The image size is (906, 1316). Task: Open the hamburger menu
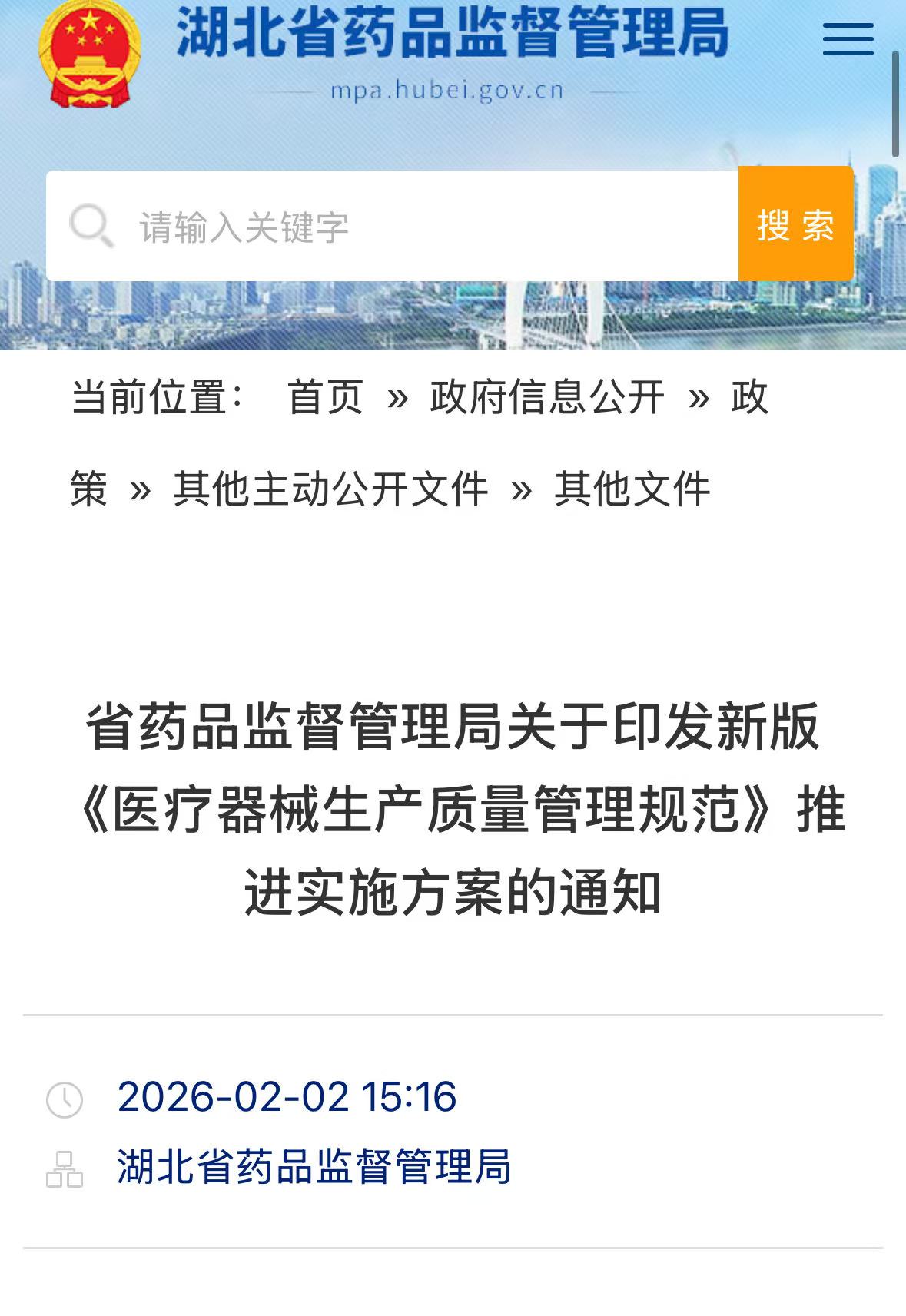[x=848, y=38]
